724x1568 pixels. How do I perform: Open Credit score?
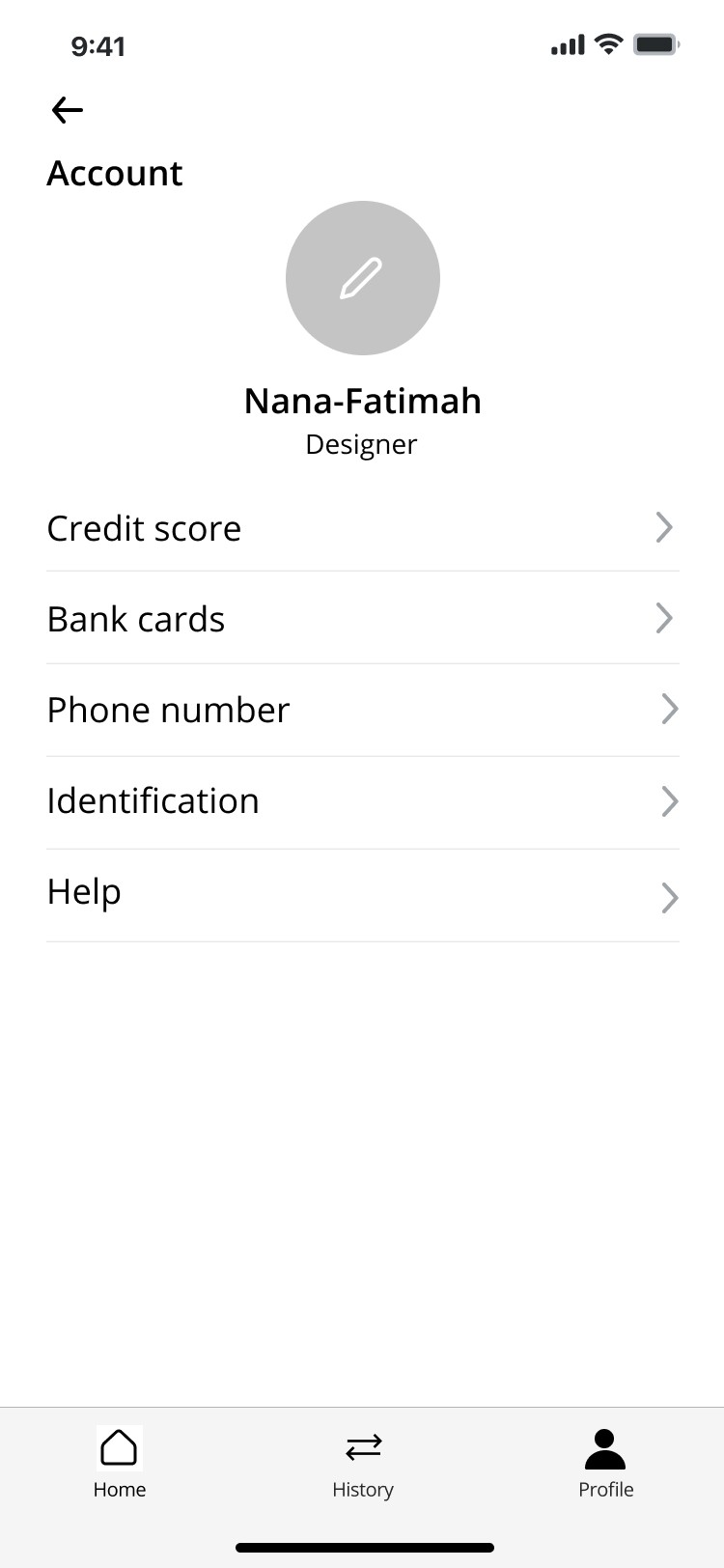[x=363, y=527]
